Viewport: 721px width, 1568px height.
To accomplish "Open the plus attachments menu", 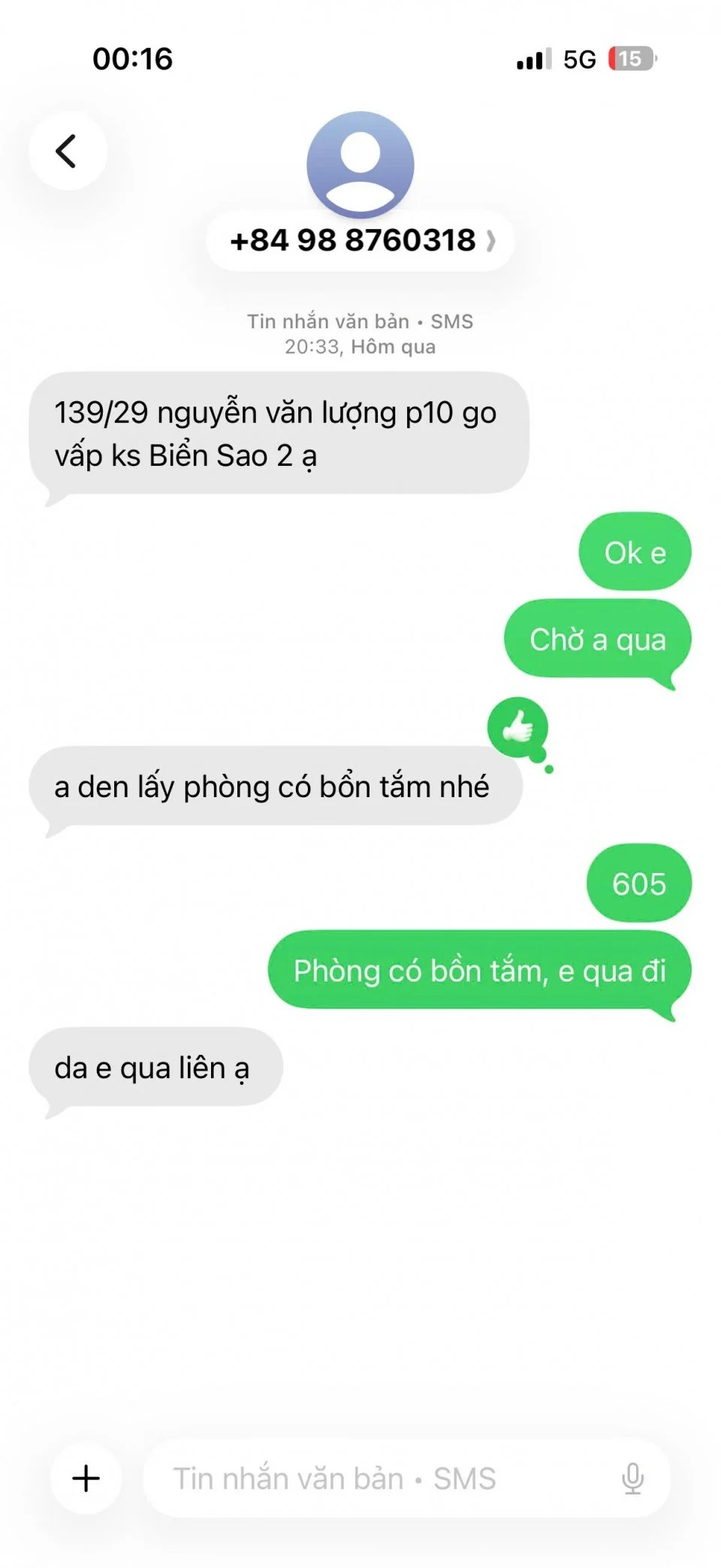I will pos(86,1478).
